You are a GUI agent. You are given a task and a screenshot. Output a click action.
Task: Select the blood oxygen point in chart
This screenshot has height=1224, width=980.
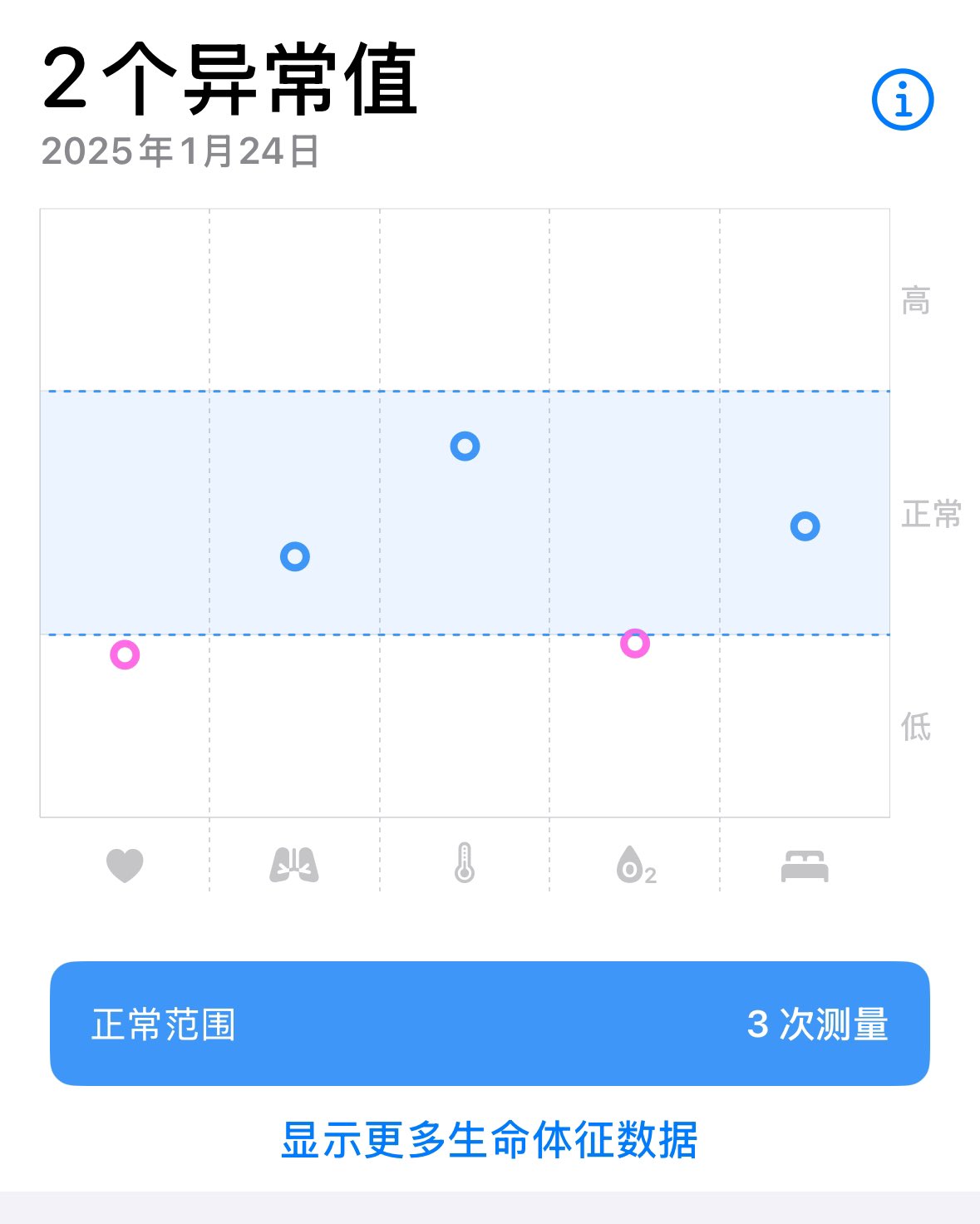click(x=635, y=644)
